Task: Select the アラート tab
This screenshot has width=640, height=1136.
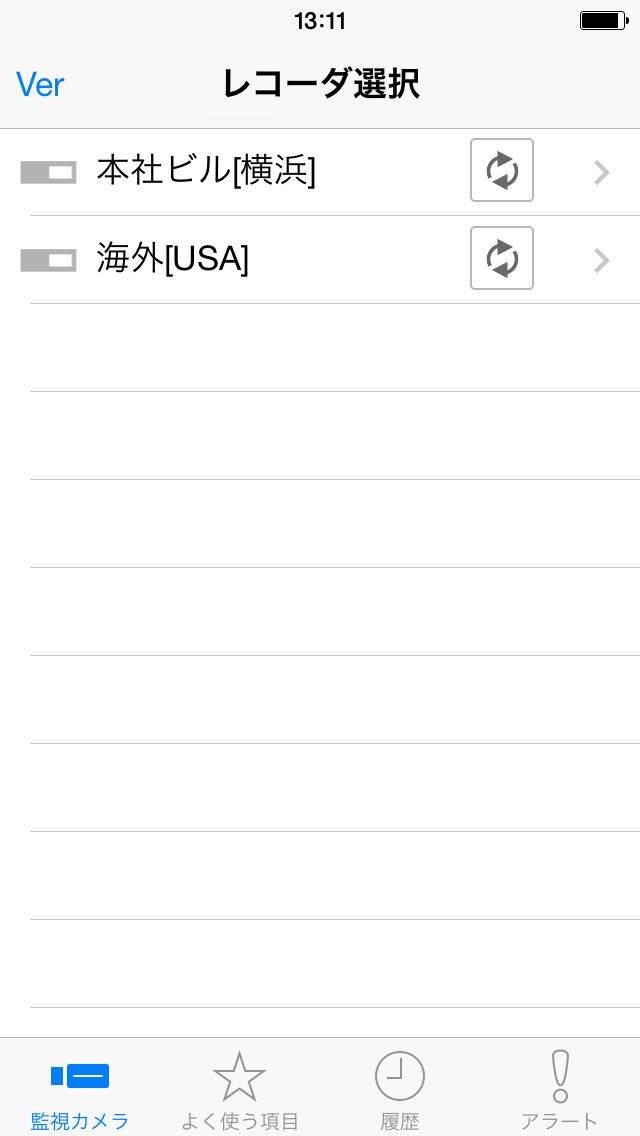Action: click(560, 1090)
